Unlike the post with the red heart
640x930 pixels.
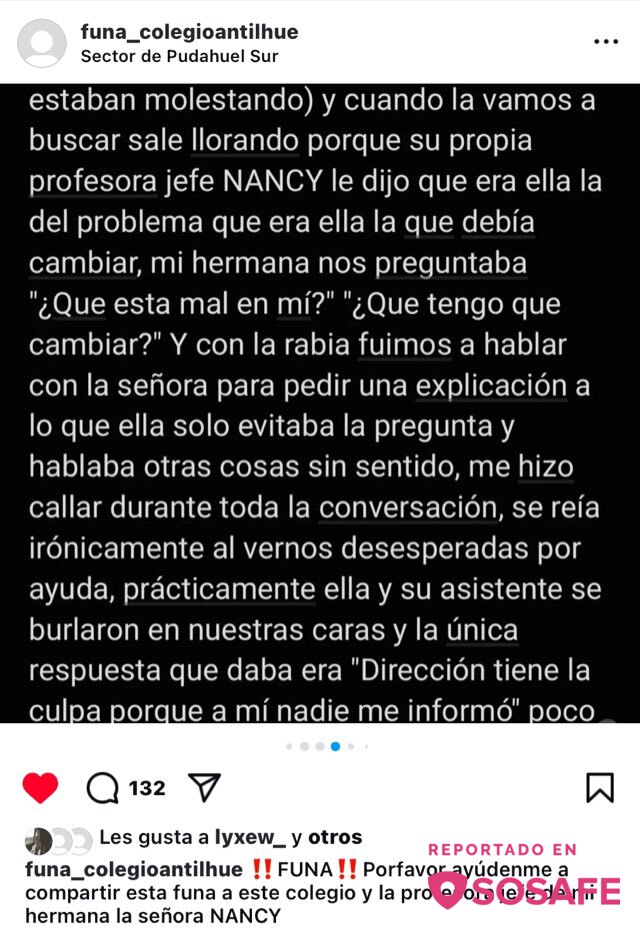click(40, 788)
